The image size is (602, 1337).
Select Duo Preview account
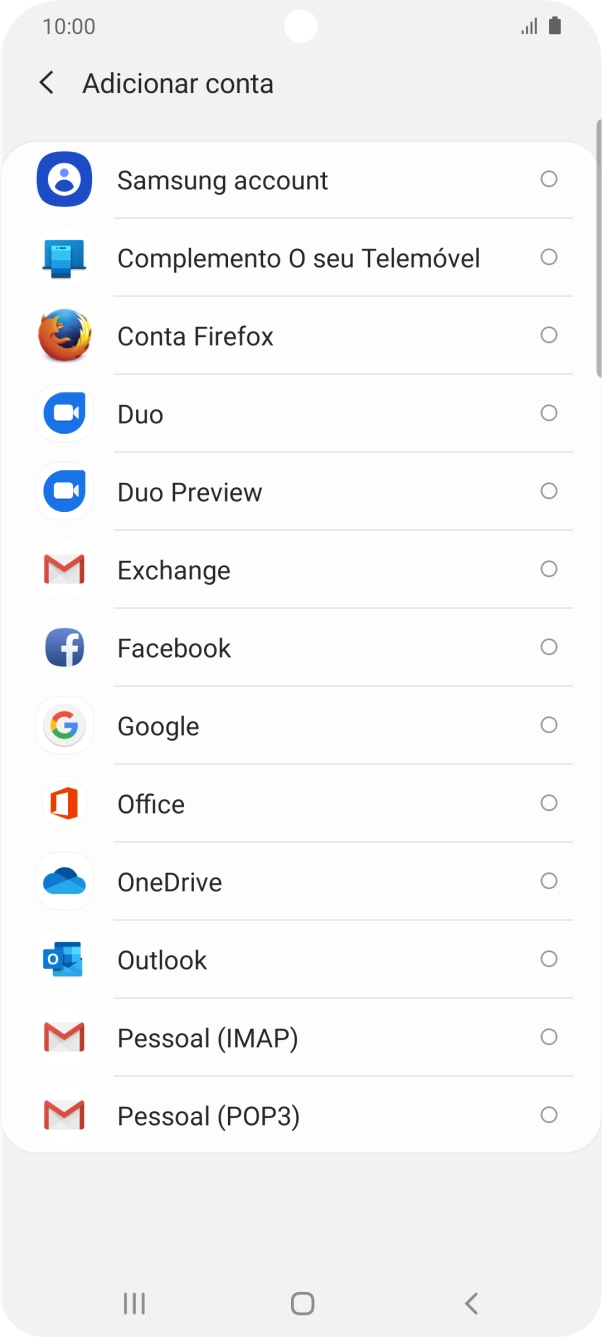(300, 492)
